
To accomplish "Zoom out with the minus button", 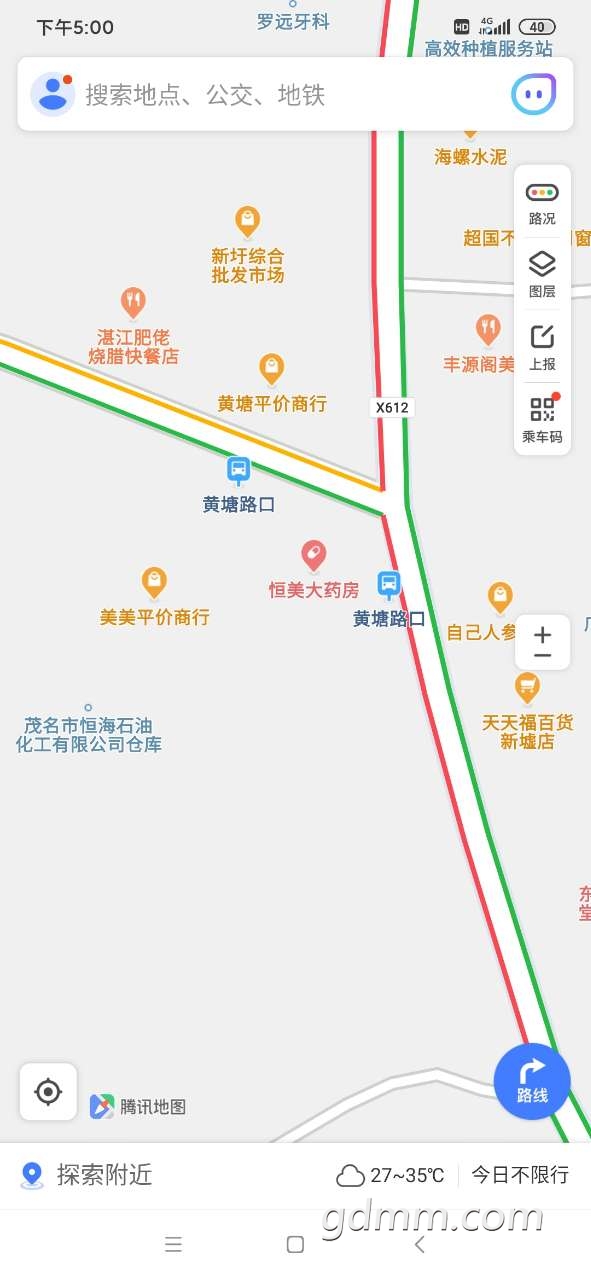I will [542, 656].
